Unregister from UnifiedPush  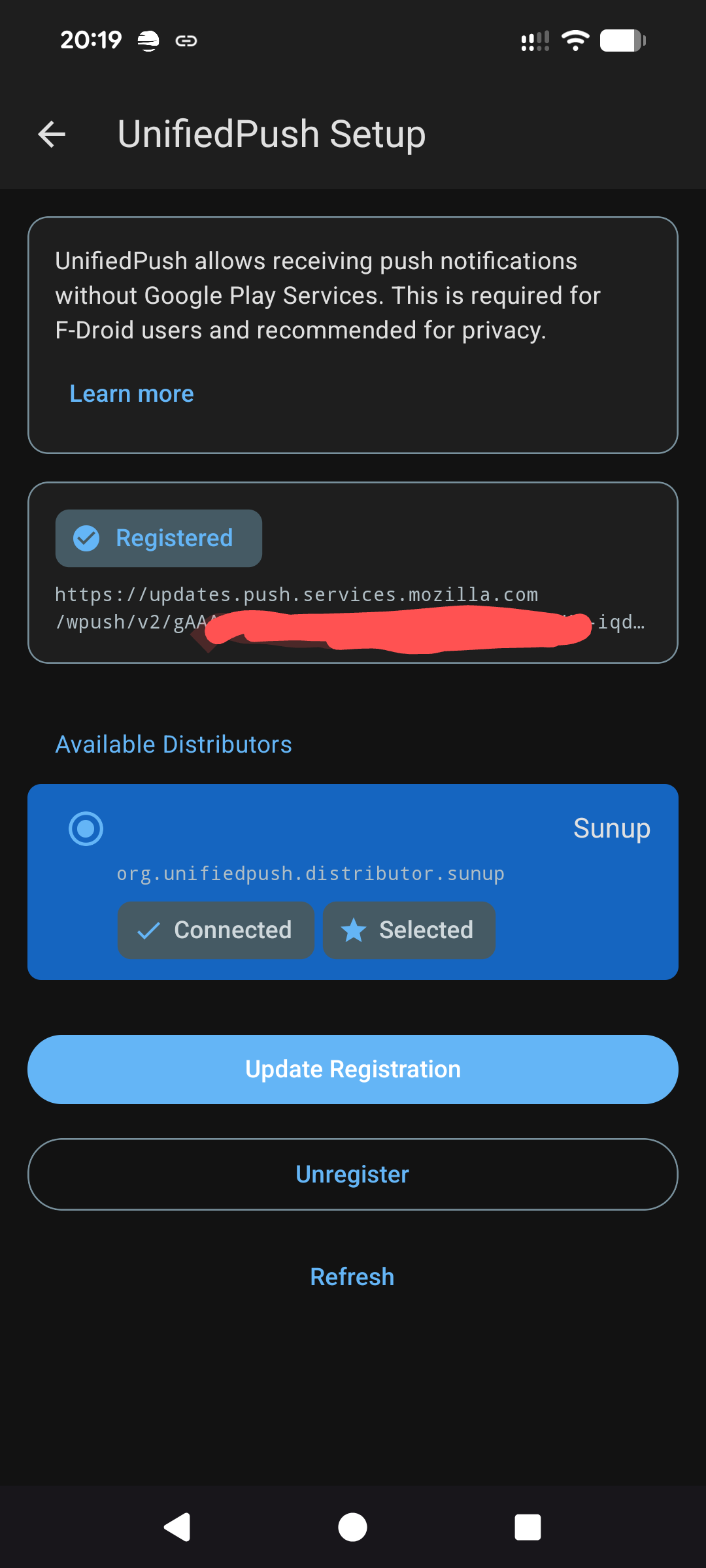(x=353, y=1174)
